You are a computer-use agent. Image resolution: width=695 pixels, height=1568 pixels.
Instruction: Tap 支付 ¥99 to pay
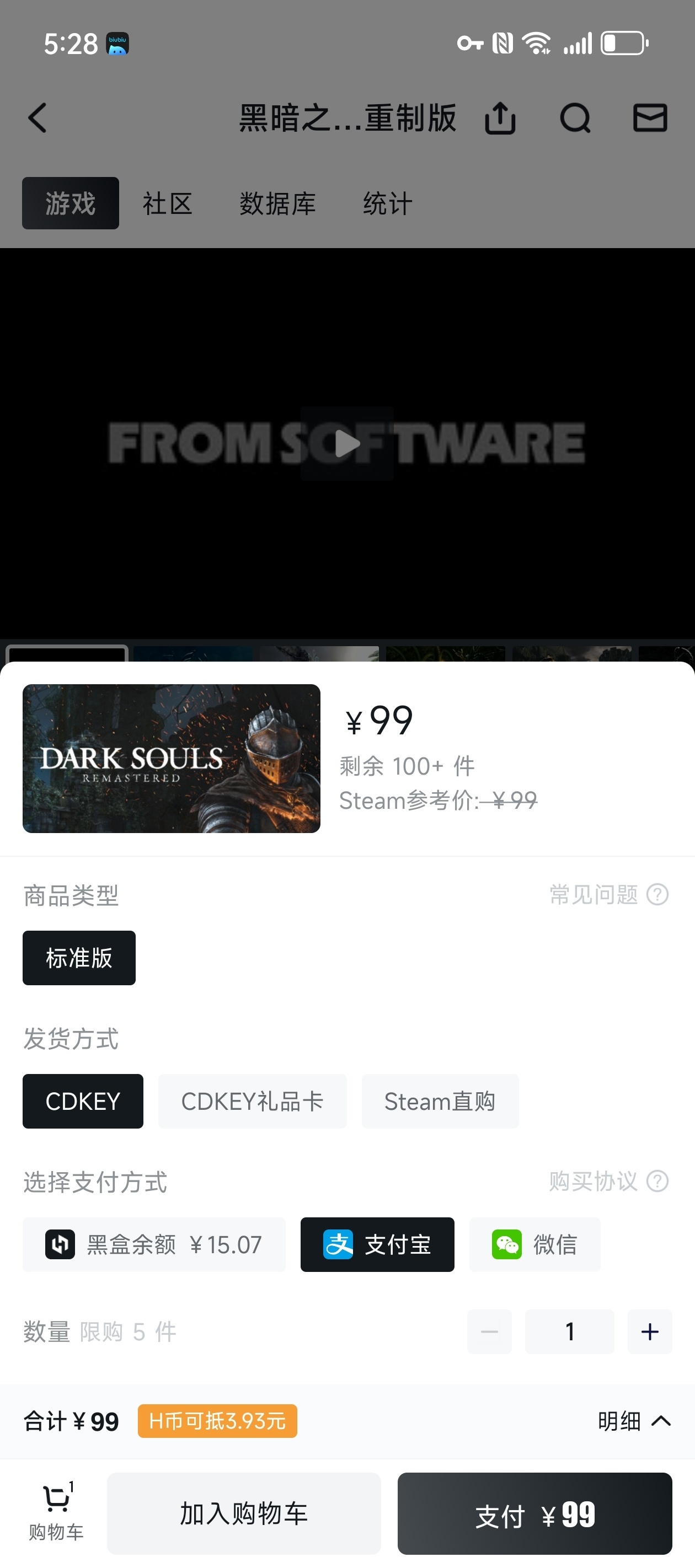point(534,1513)
